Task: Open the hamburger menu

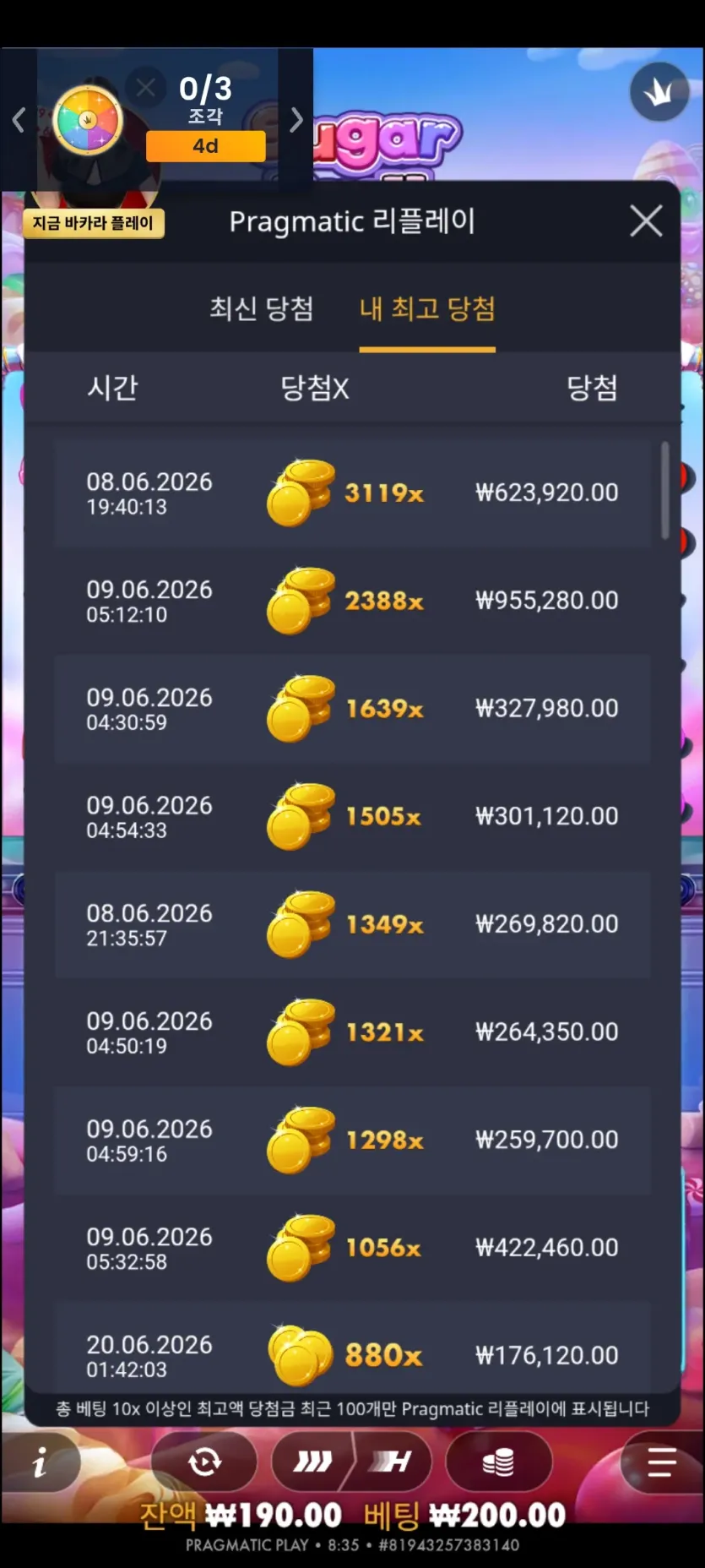Action: pos(662,1462)
